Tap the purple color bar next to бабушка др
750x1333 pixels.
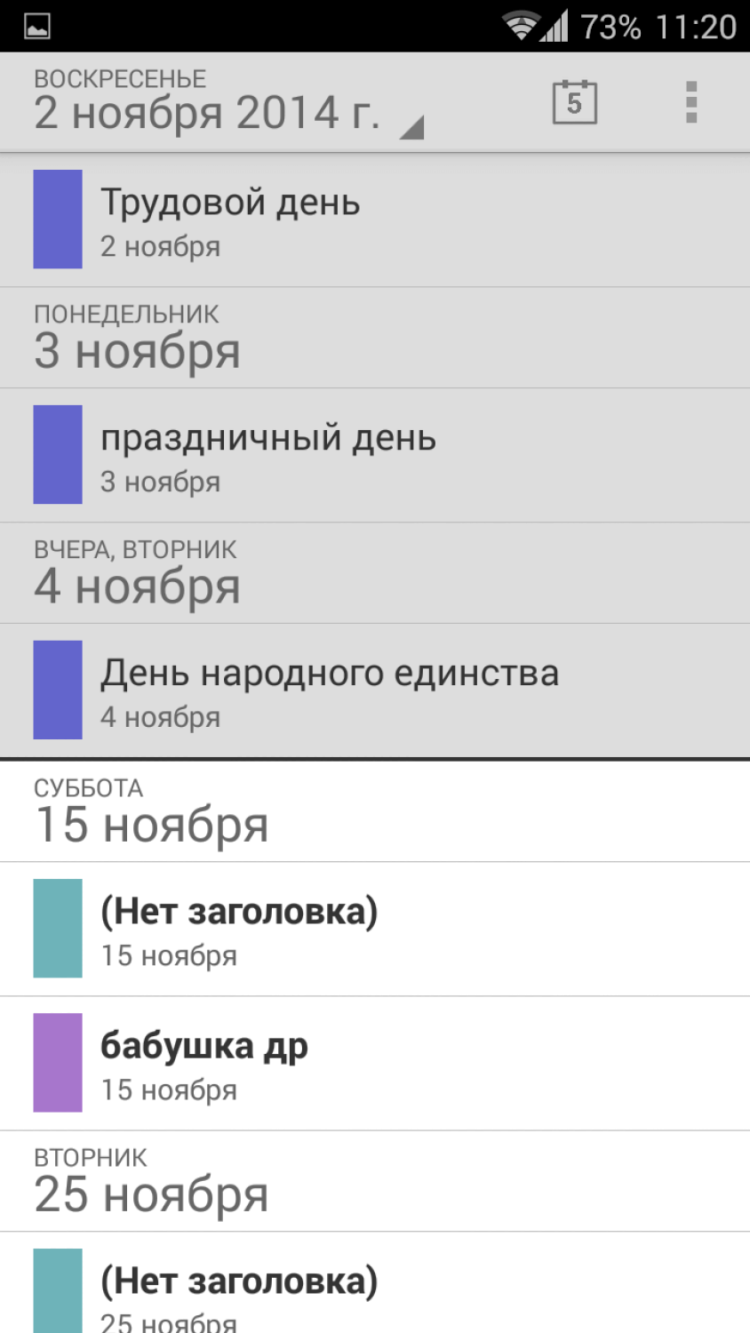tap(58, 1063)
